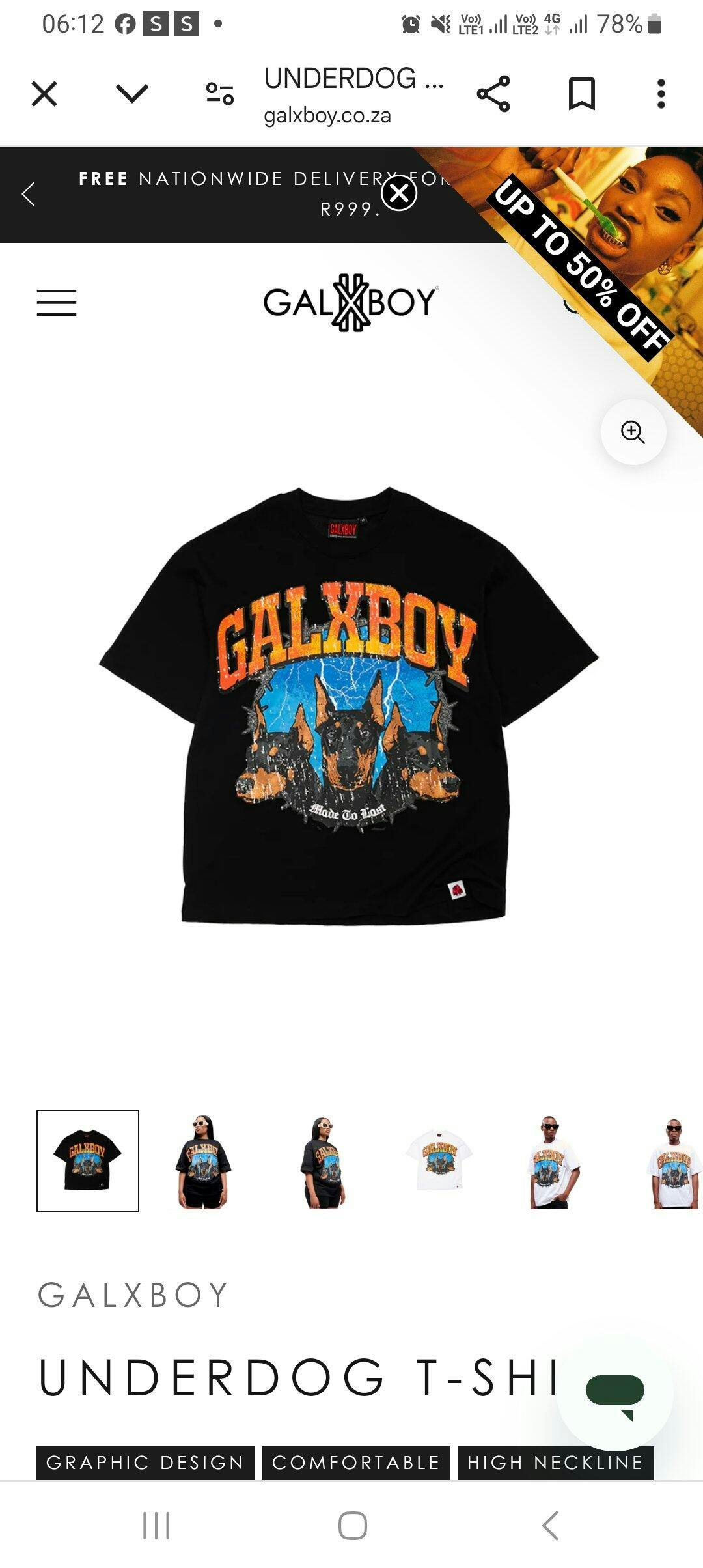Share this product page

pyautogui.click(x=493, y=94)
